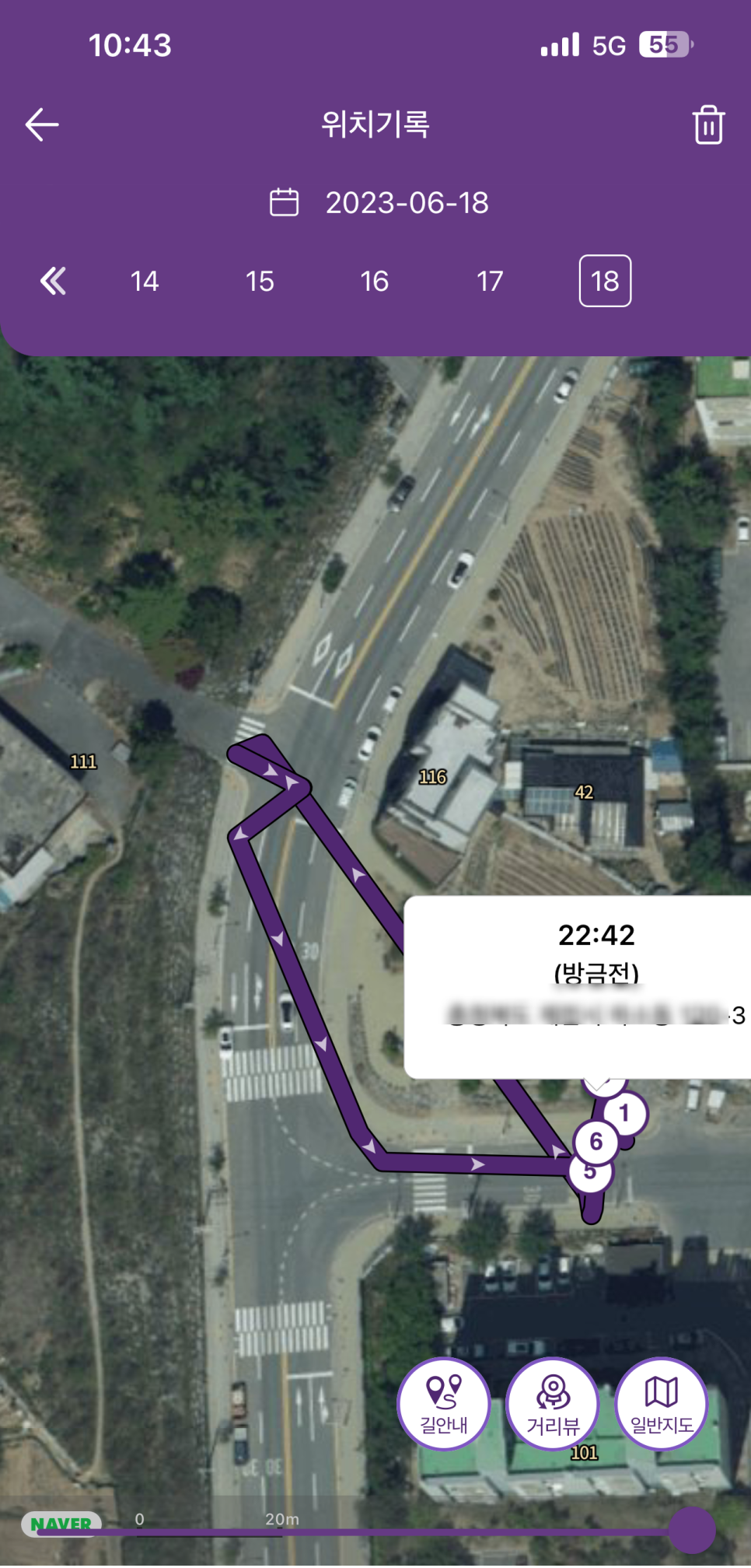Image resolution: width=751 pixels, height=1568 pixels.
Task: Tap location marker 6 on the map
Action: tap(596, 1141)
